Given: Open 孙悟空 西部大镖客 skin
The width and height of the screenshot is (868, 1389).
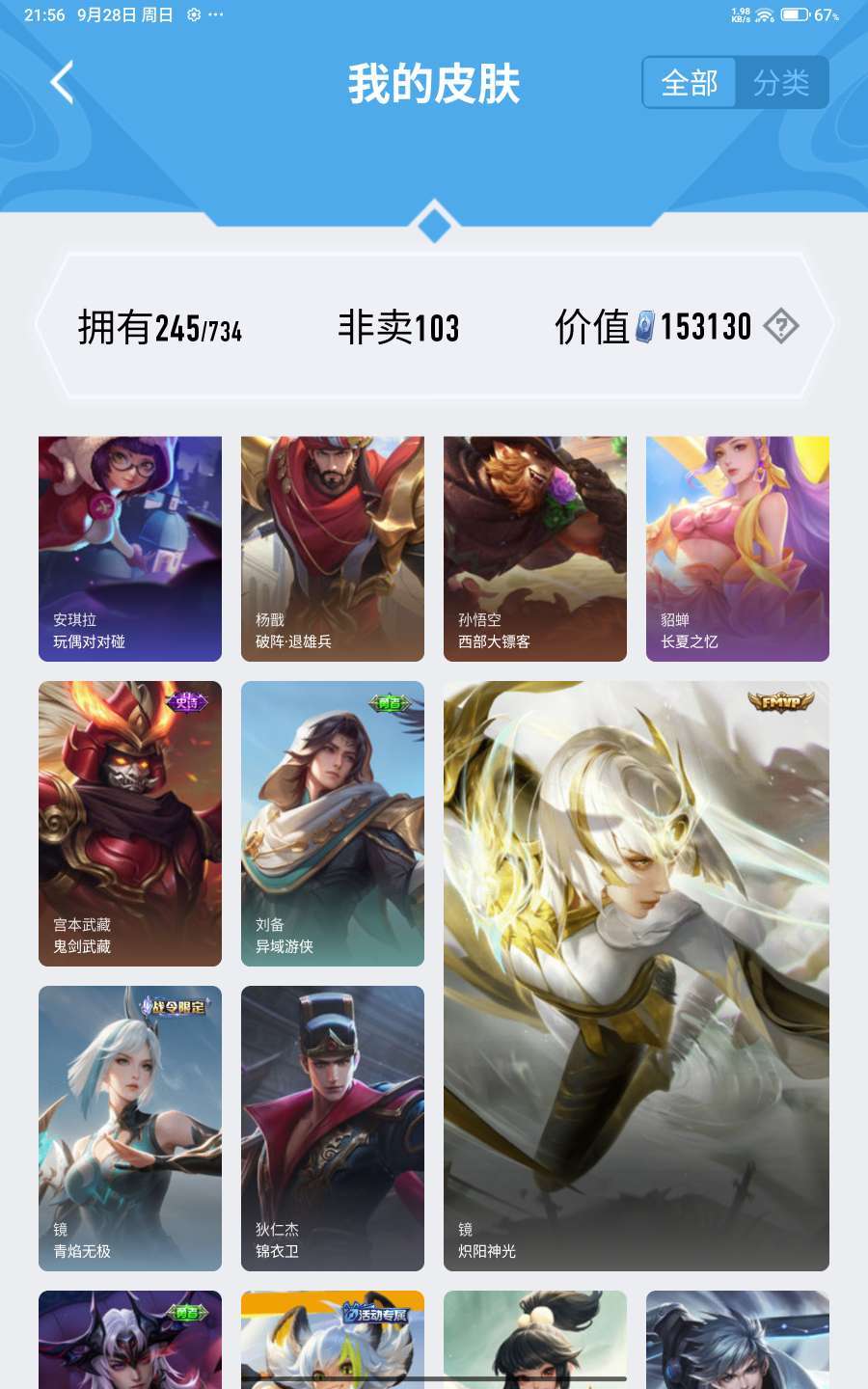Looking at the screenshot, I should point(535,548).
